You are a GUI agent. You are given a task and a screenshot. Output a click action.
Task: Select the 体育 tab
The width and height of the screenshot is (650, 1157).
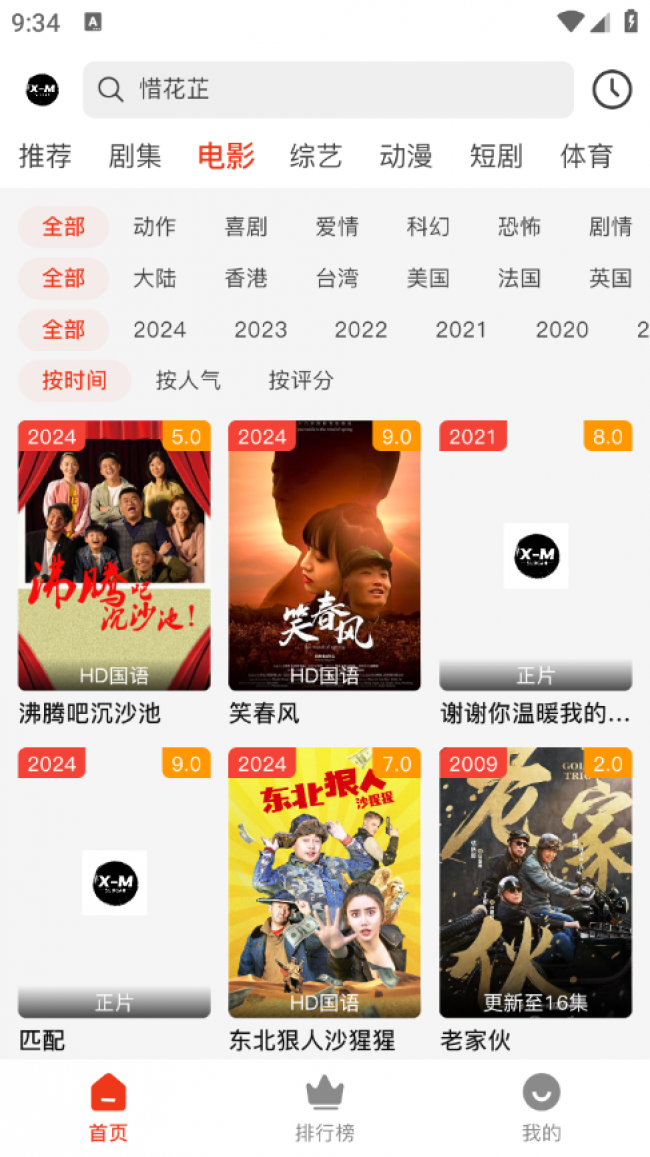(x=587, y=156)
